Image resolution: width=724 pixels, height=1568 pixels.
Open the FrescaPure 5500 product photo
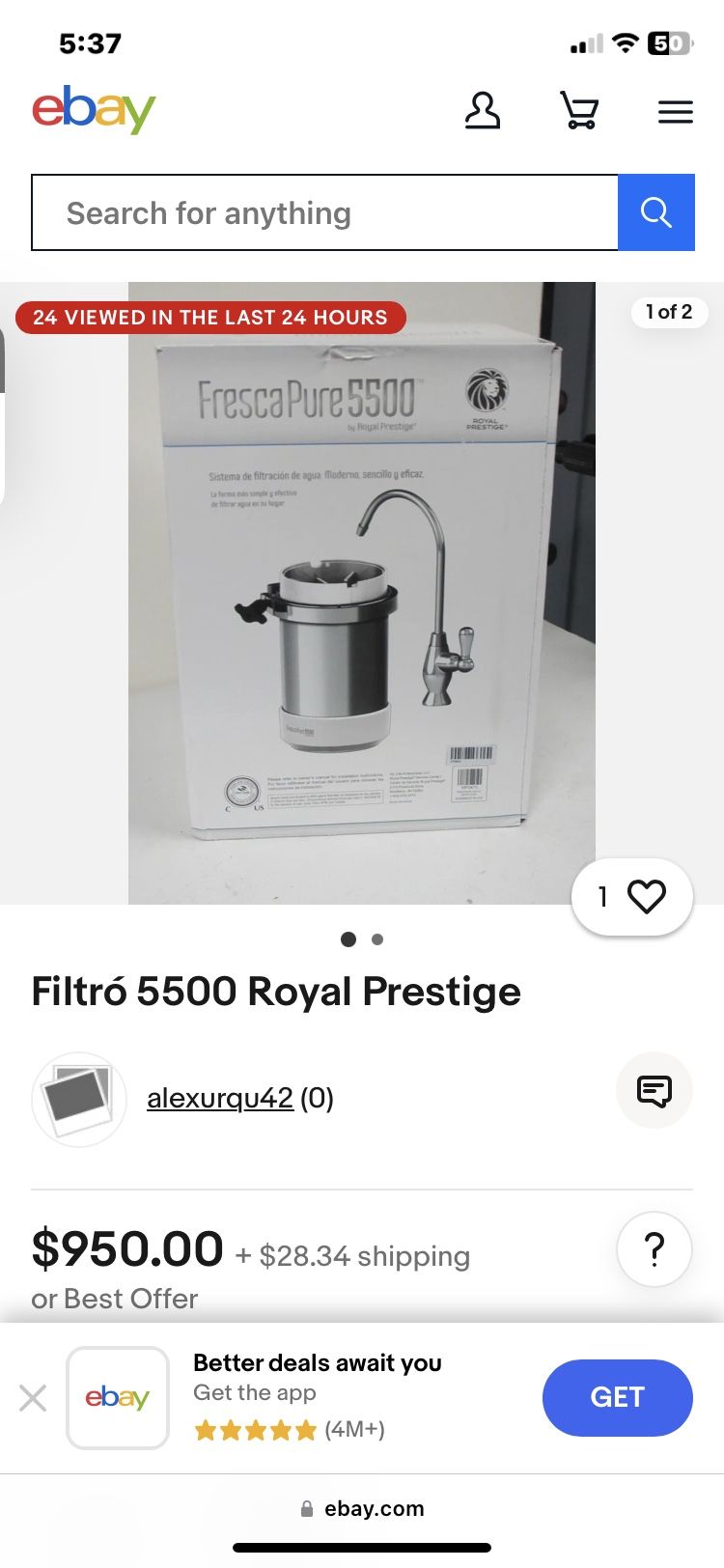(x=362, y=593)
